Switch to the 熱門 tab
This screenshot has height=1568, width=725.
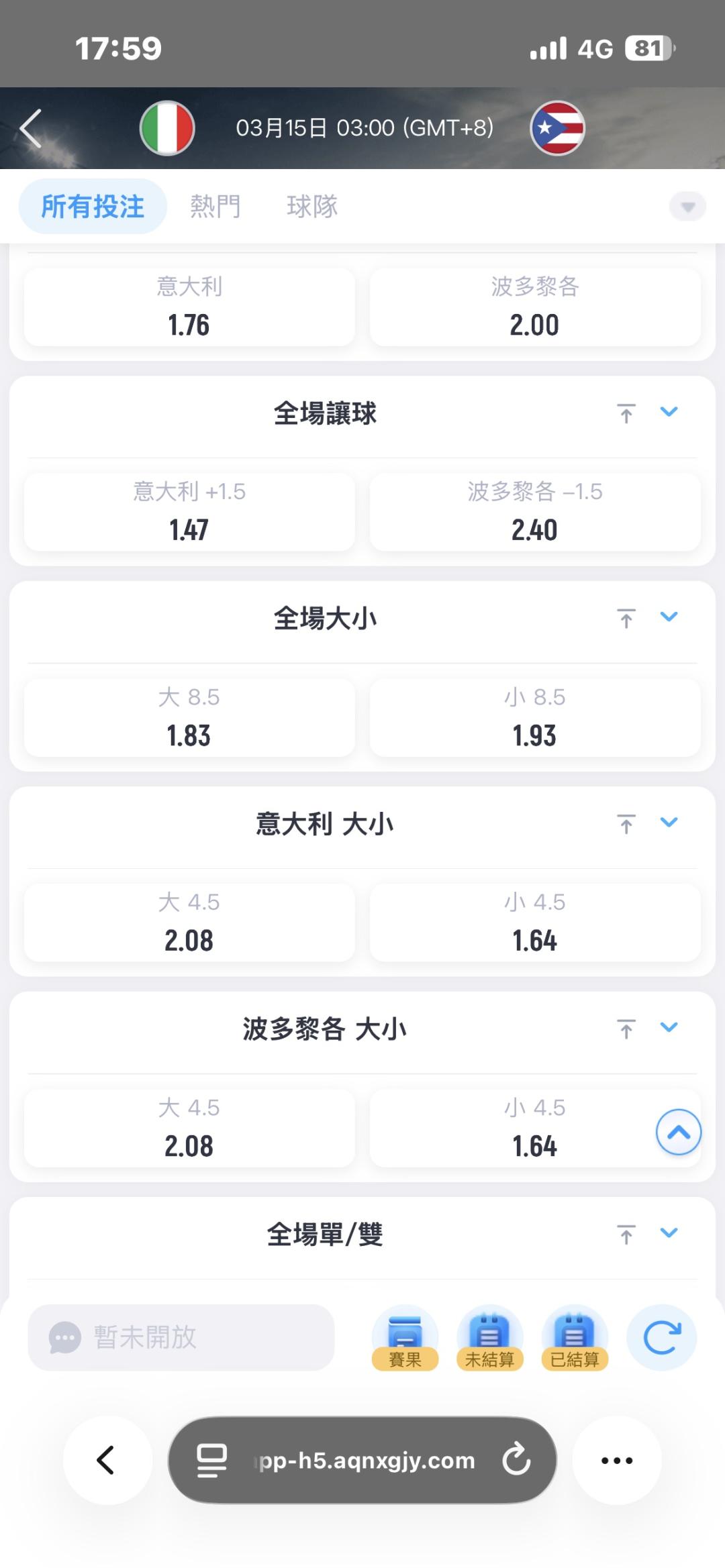215,206
